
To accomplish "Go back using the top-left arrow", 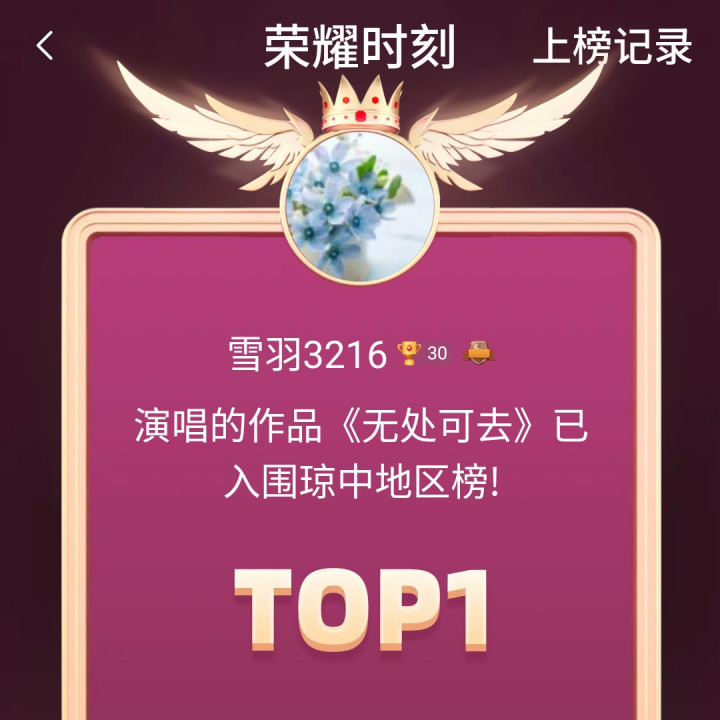I will (x=45, y=46).
